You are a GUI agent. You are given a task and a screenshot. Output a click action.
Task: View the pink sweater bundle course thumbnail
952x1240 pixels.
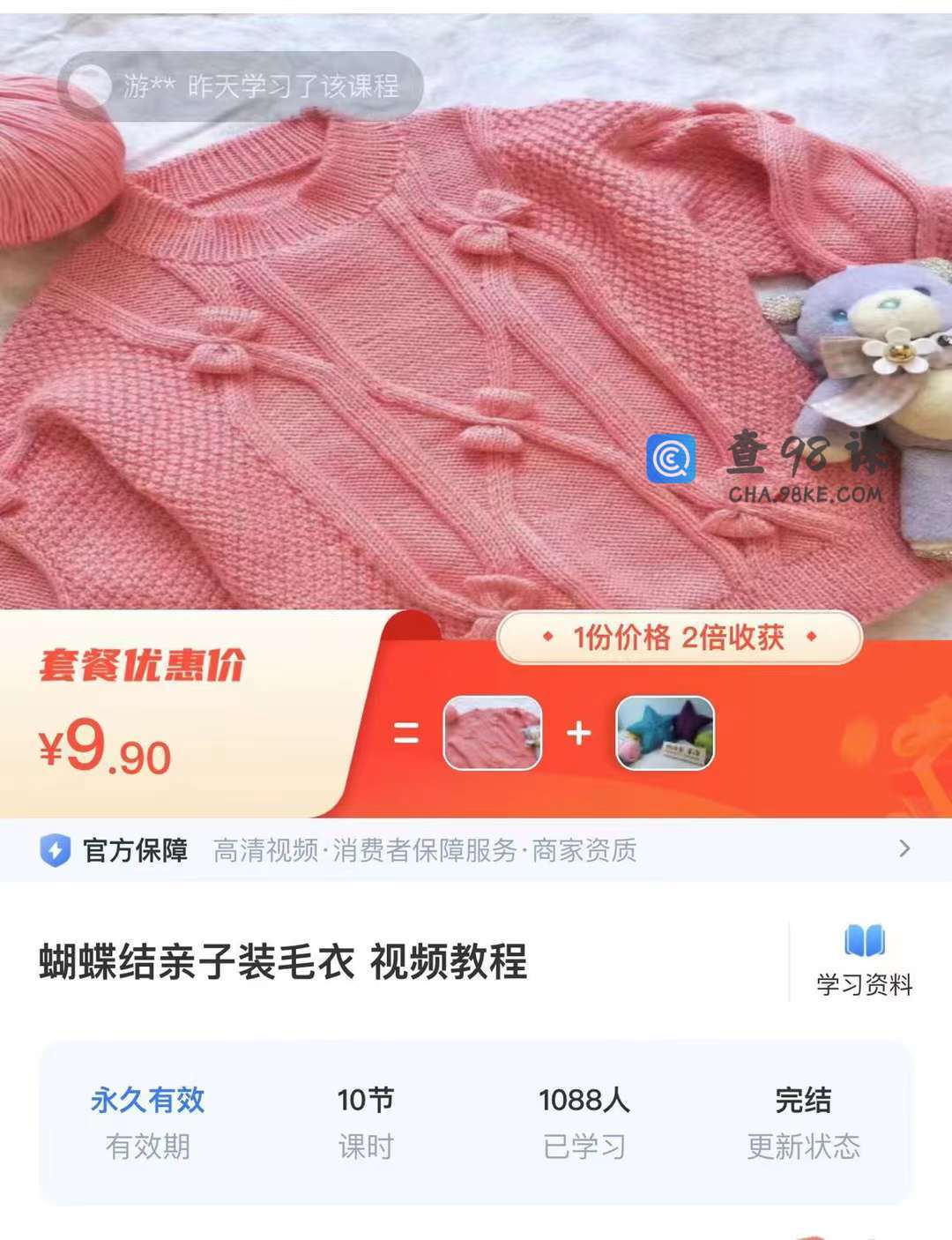point(492,733)
